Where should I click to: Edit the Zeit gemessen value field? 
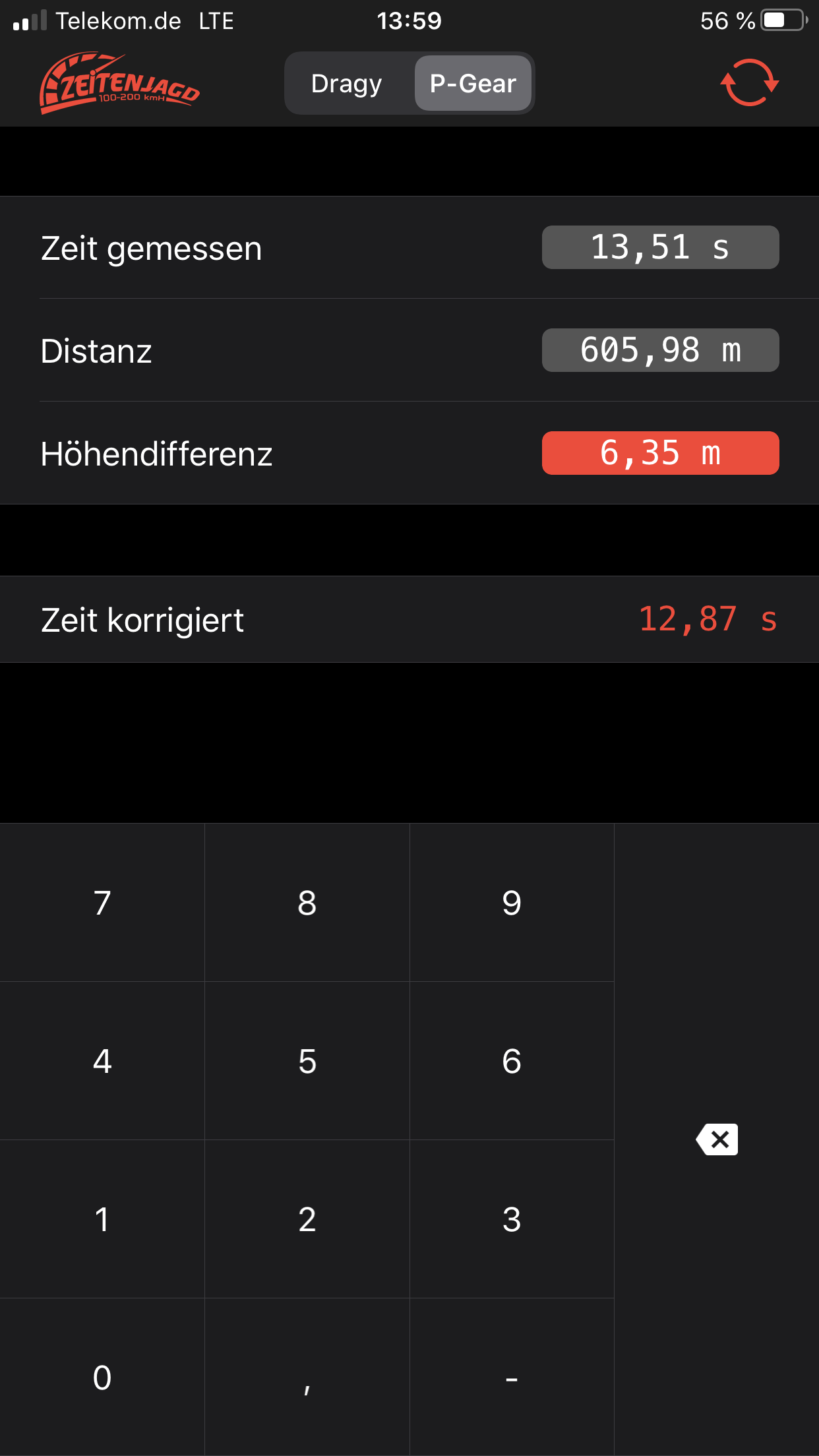click(x=660, y=247)
